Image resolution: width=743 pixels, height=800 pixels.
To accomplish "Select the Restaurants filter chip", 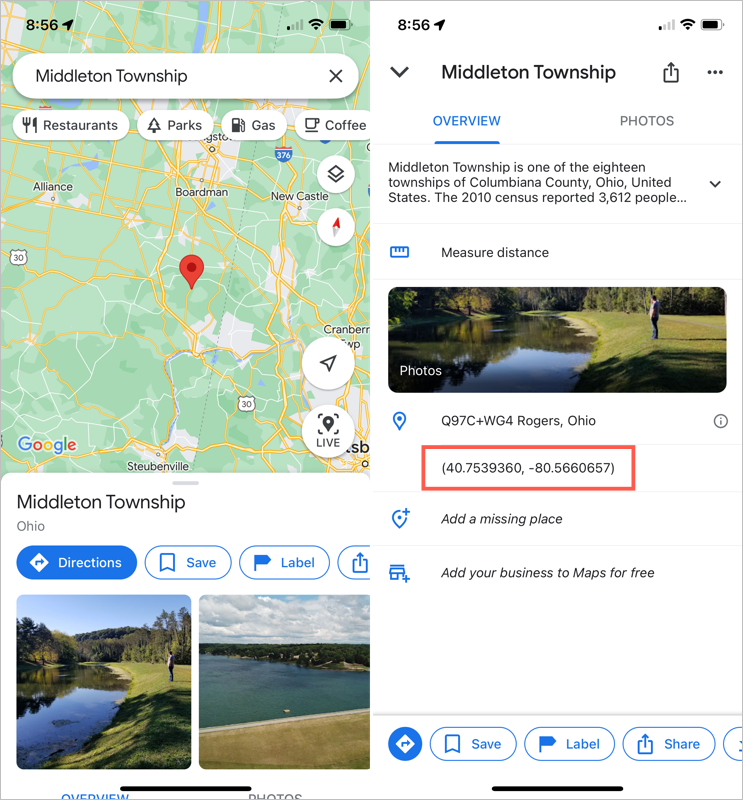I will (x=71, y=125).
